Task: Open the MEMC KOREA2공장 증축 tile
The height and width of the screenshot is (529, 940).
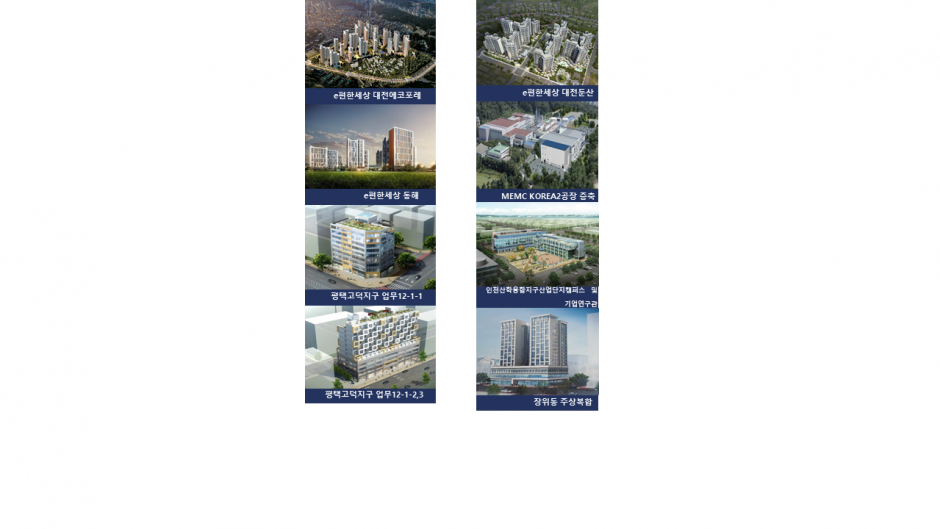Action: point(537,152)
